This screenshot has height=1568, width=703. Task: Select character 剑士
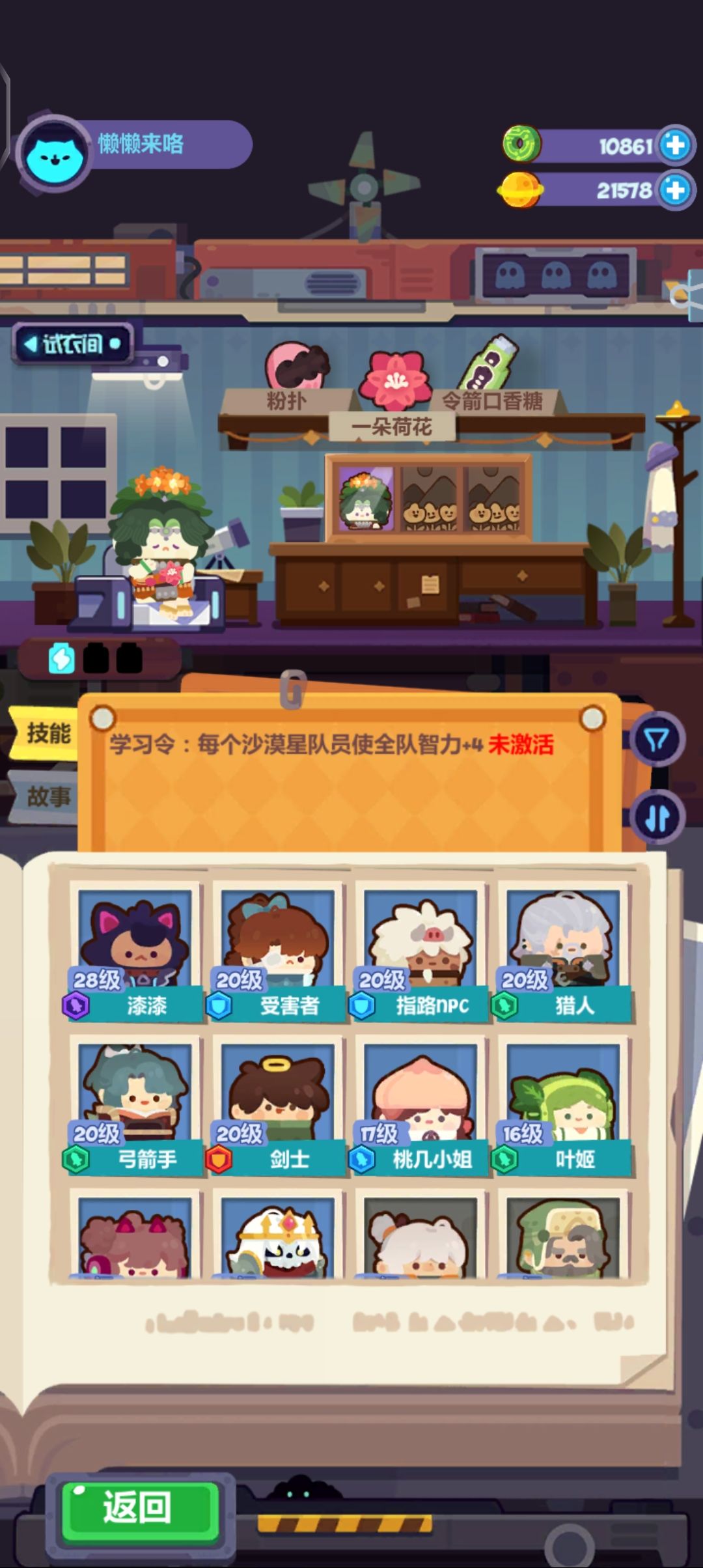[278, 1107]
